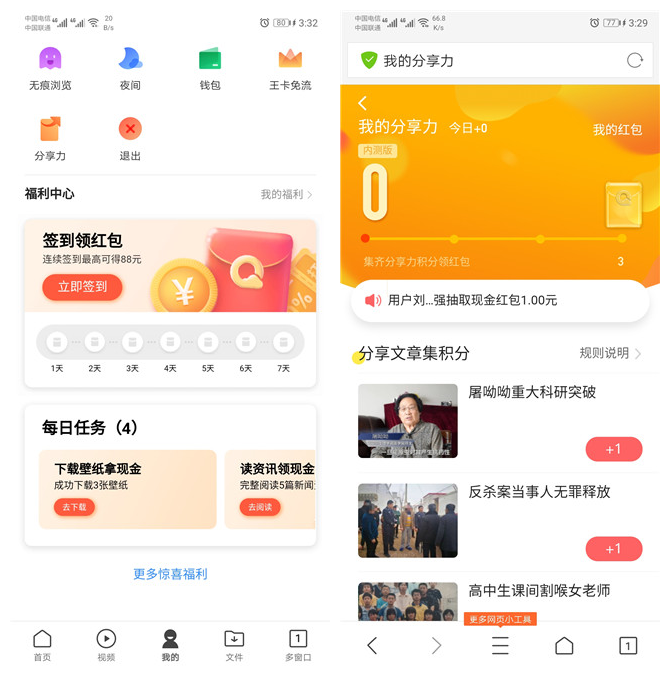Open 我的福利 link
This screenshot has height=680, width=670.
coord(286,194)
